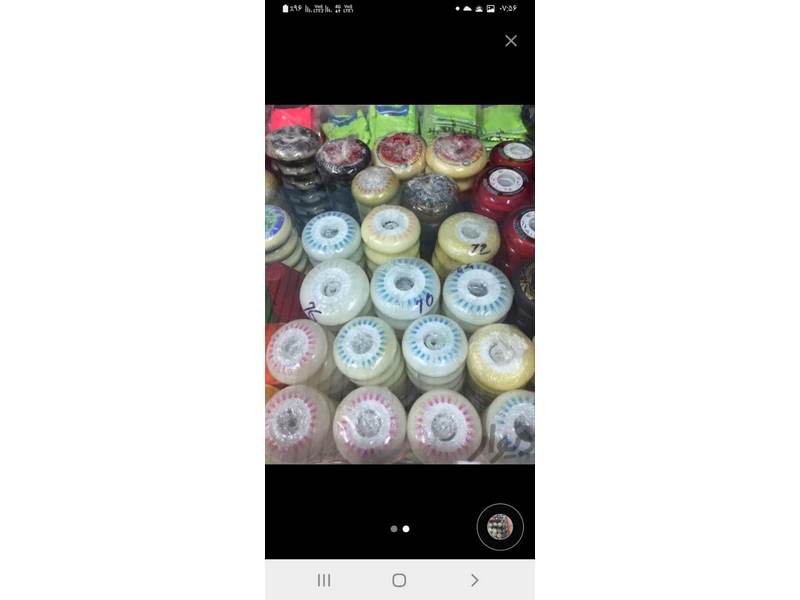Jump to the first image page dot
Screen dimensions: 800x600
[394, 529]
